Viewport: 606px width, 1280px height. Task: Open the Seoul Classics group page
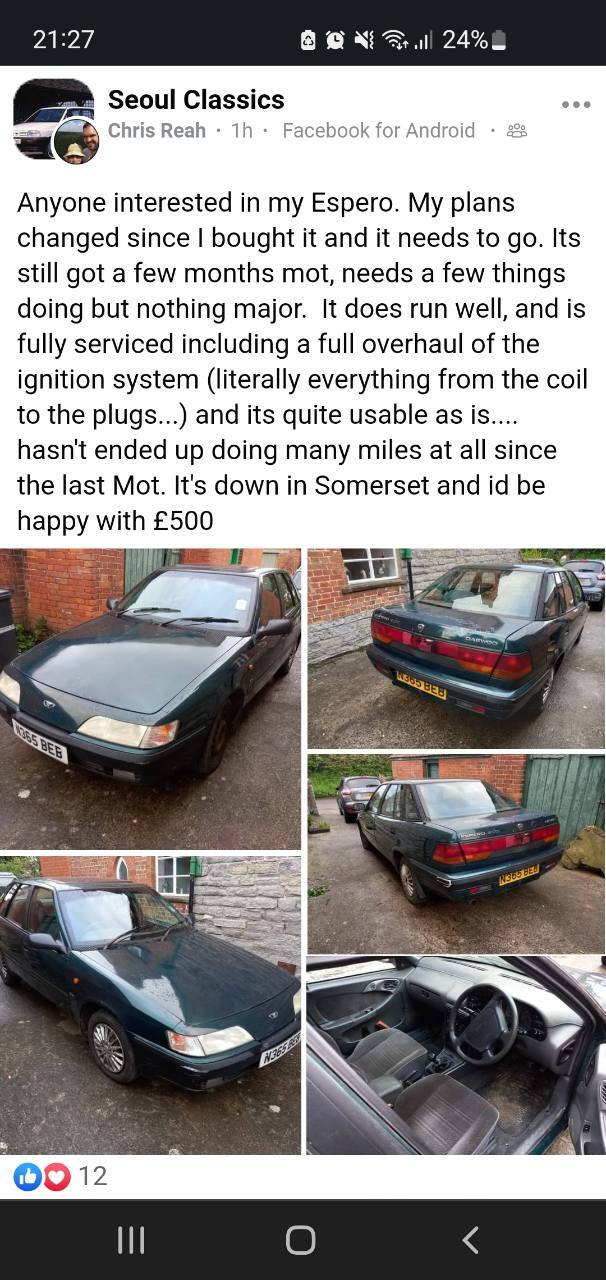coord(196,99)
